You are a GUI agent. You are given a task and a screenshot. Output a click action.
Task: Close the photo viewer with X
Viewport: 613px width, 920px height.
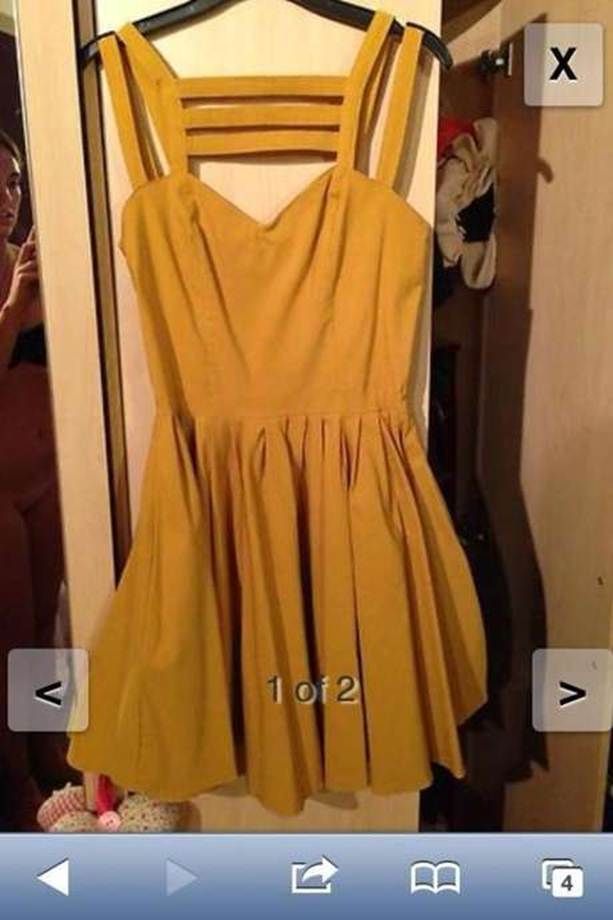click(x=563, y=64)
